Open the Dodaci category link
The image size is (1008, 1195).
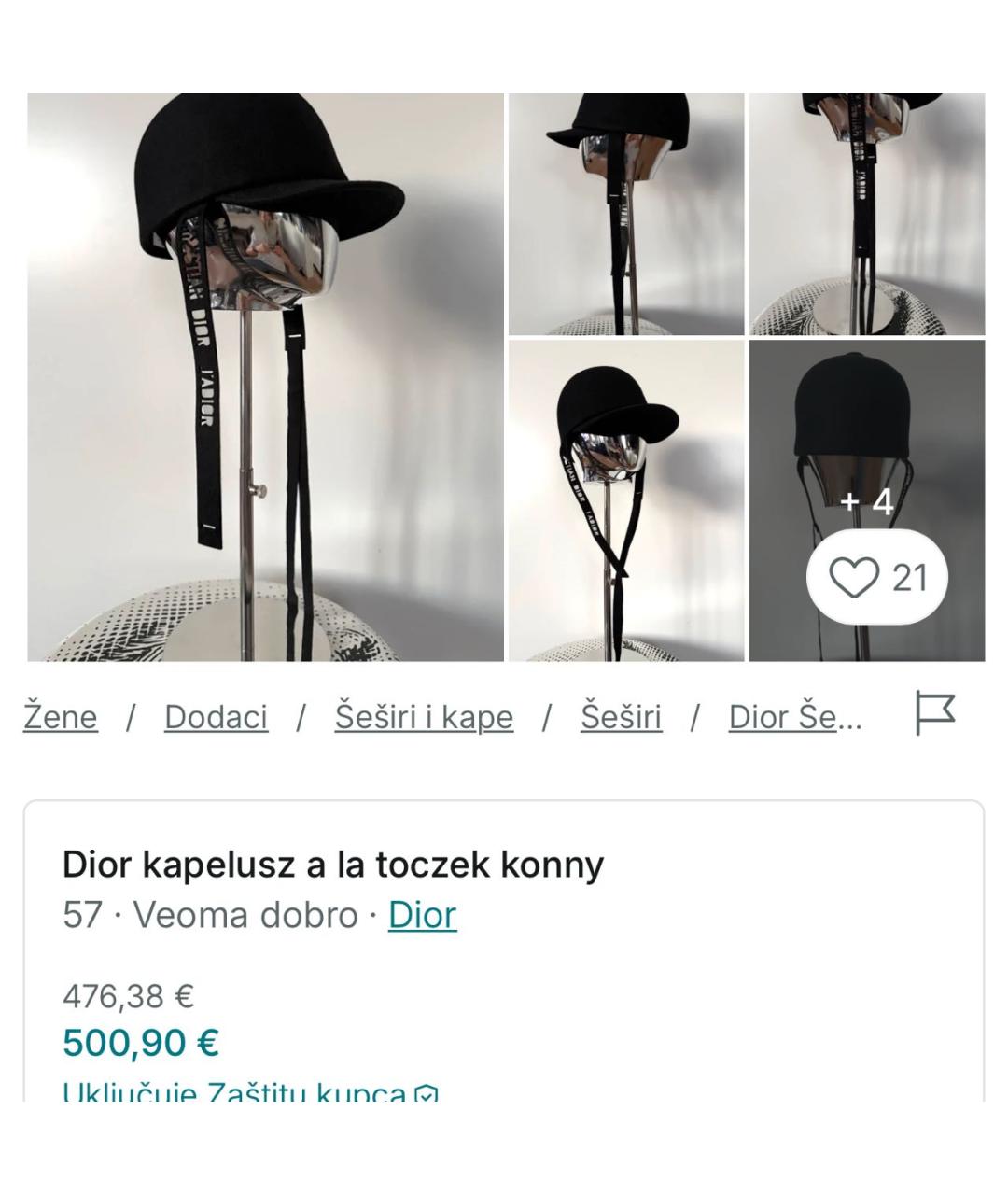[x=217, y=716]
